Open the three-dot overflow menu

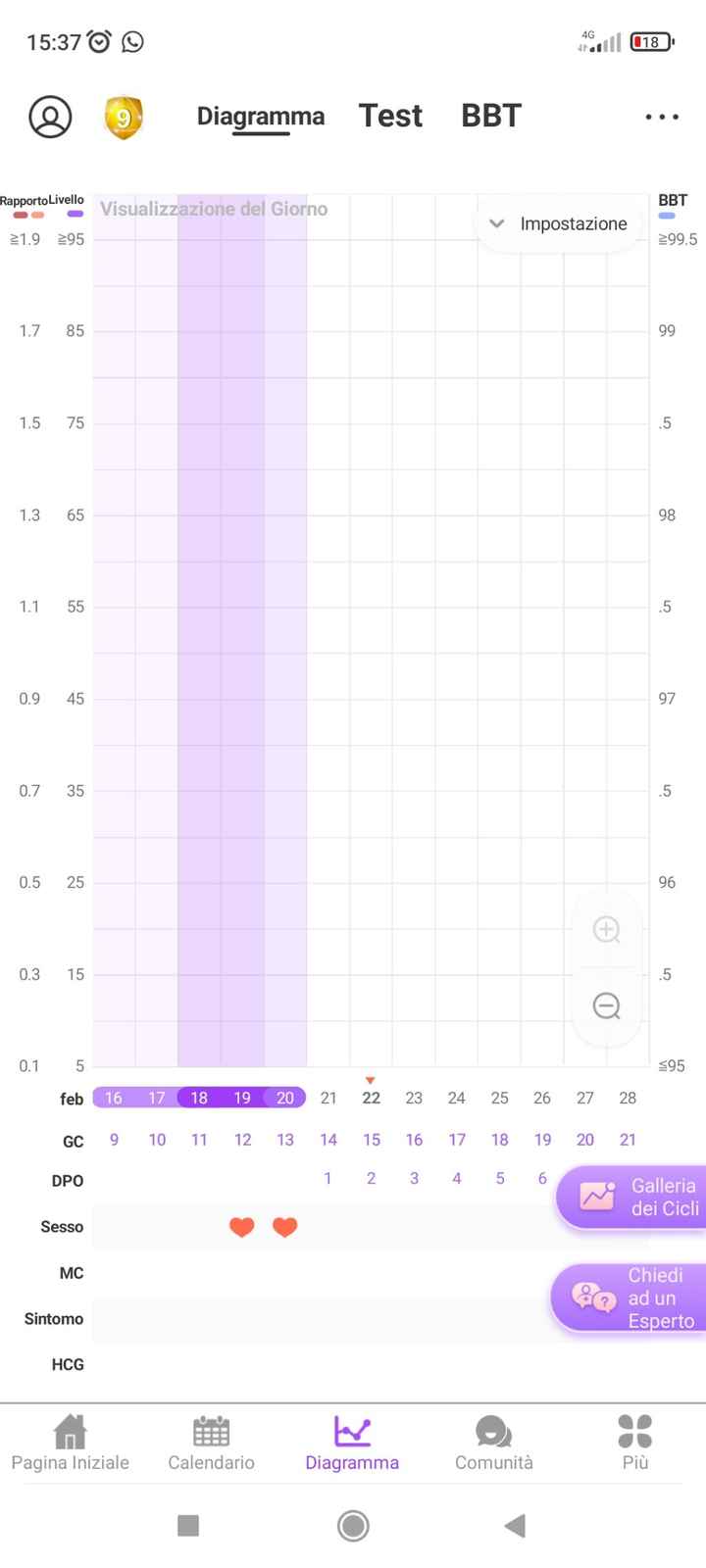pos(662,117)
